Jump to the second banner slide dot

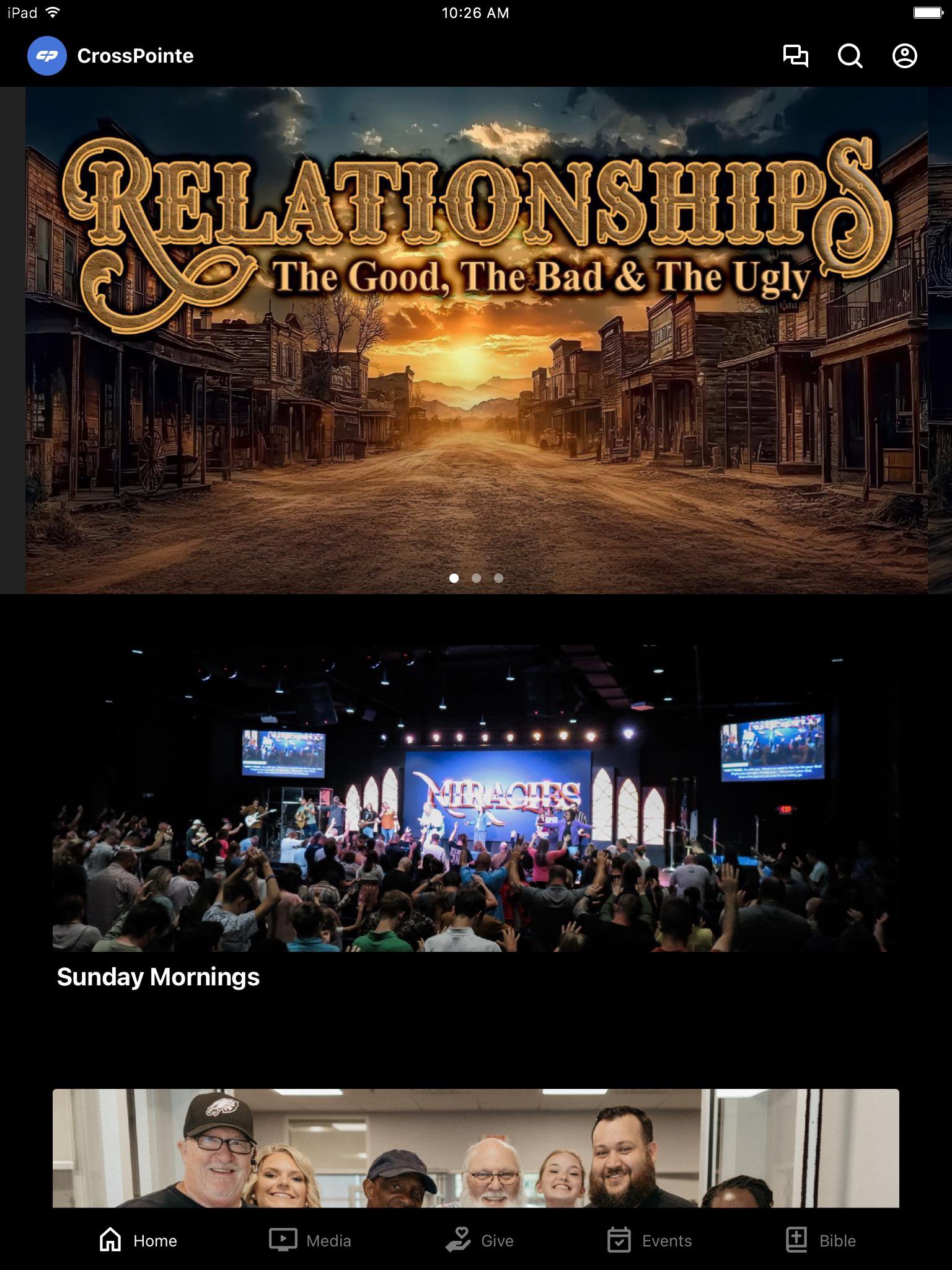pyautogui.click(x=476, y=578)
